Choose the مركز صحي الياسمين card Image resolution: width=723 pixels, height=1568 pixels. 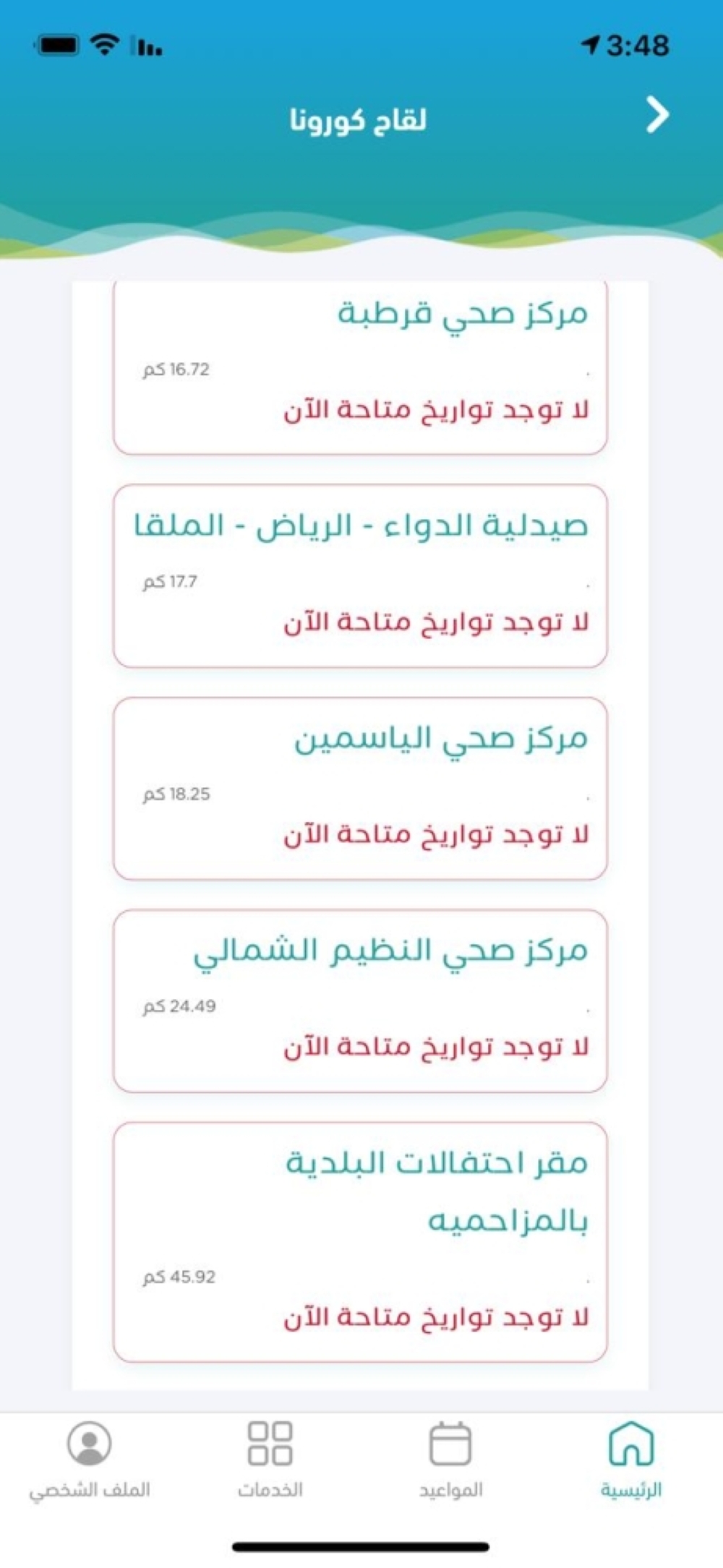pos(360,788)
